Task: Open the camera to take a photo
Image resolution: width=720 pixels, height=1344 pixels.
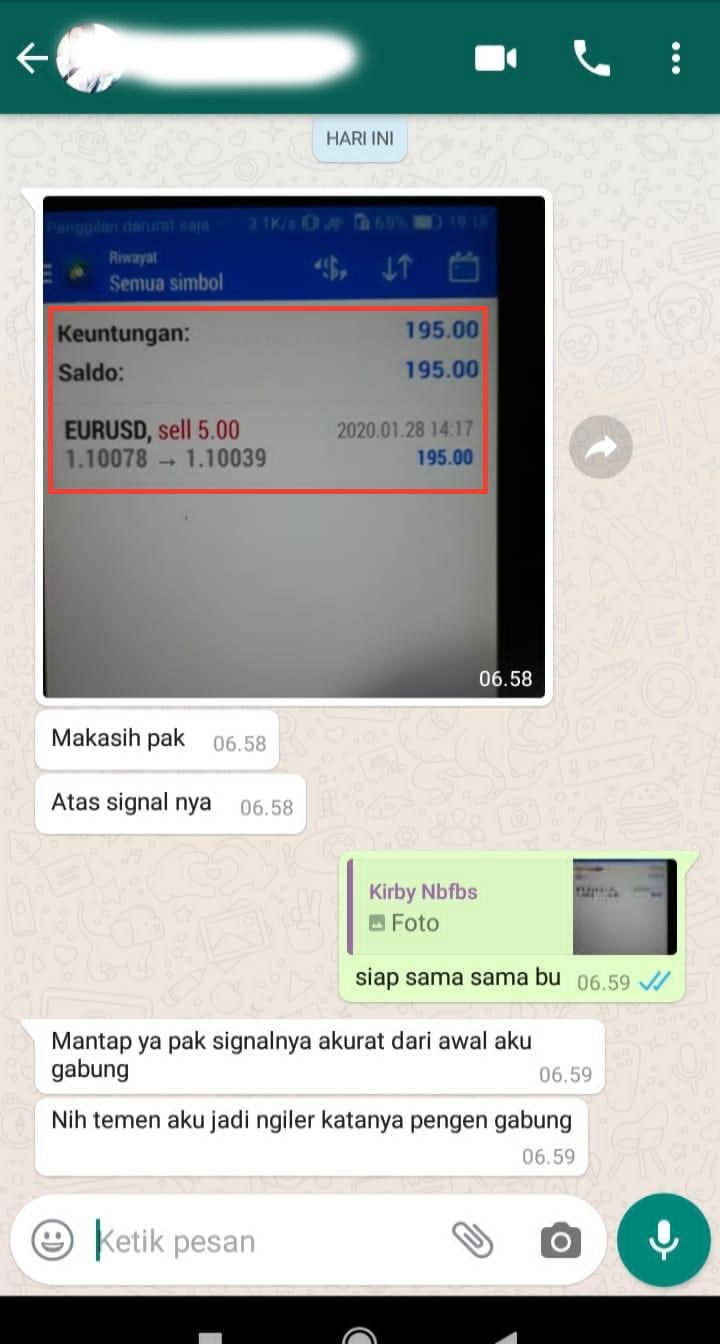Action: click(x=560, y=1241)
